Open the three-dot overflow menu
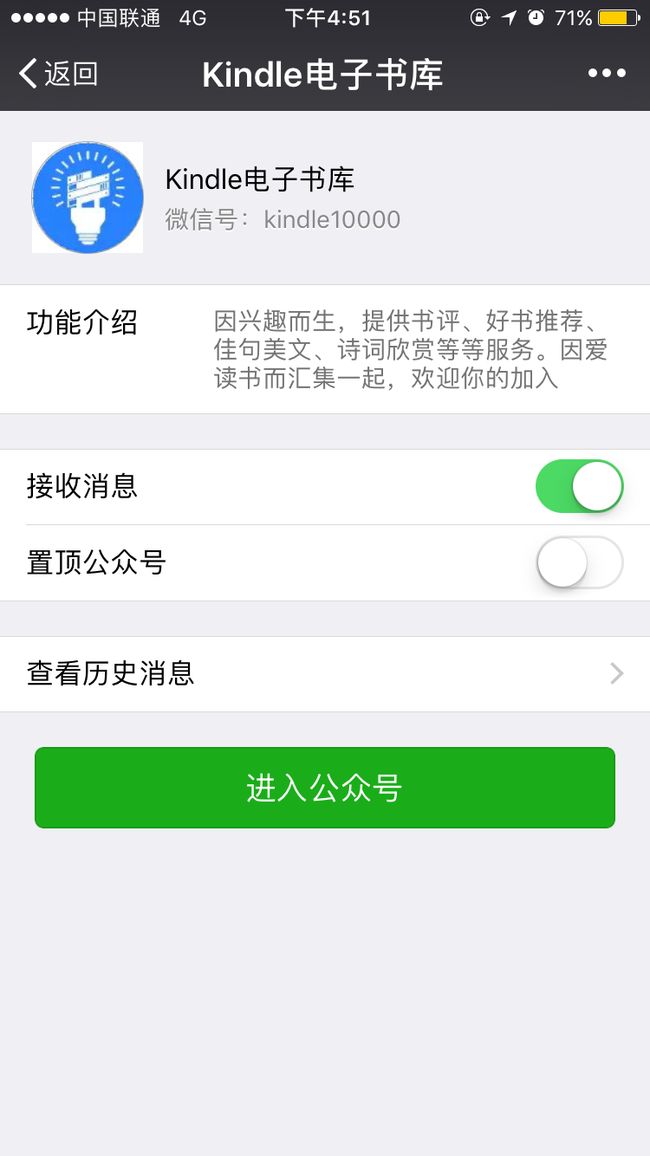The height and width of the screenshot is (1156, 650). [607, 73]
